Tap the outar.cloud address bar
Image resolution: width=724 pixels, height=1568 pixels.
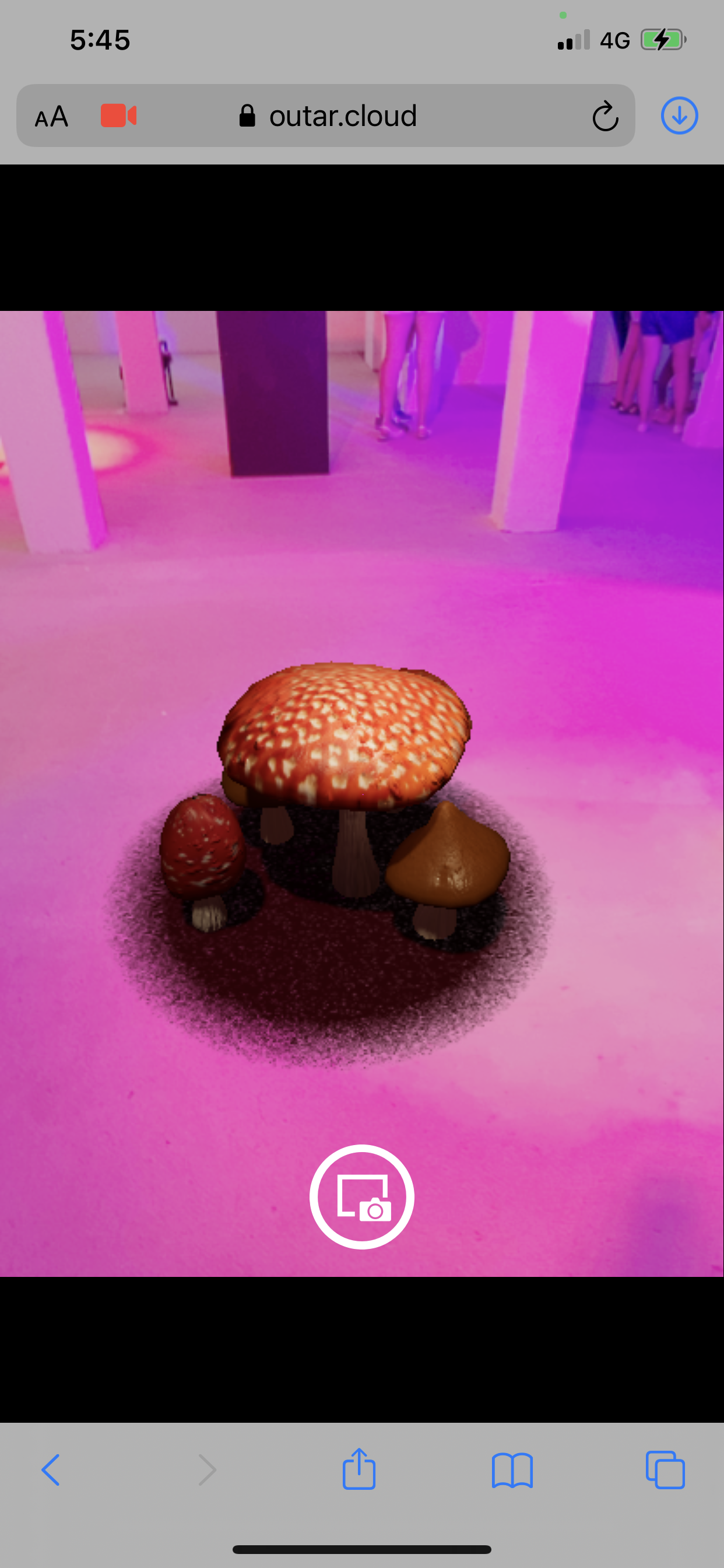tap(343, 116)
